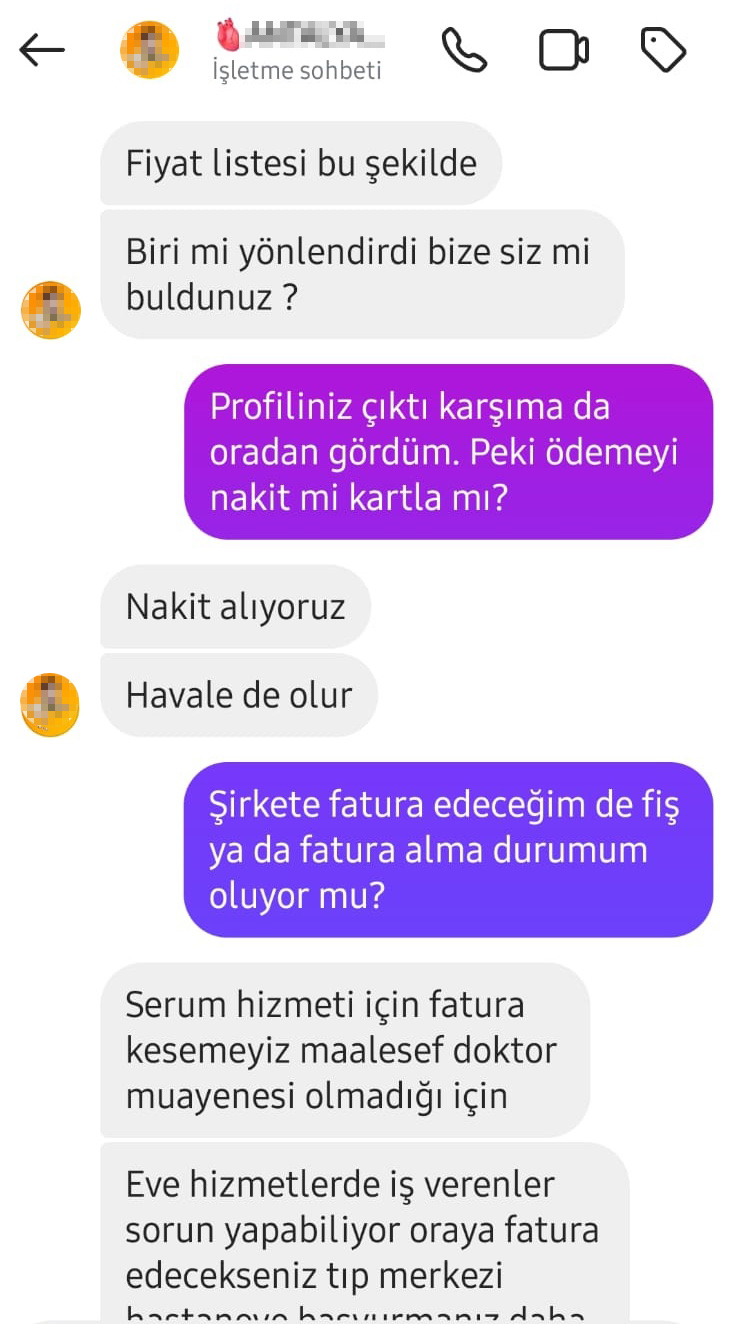Start a voice call

[464, 50]
